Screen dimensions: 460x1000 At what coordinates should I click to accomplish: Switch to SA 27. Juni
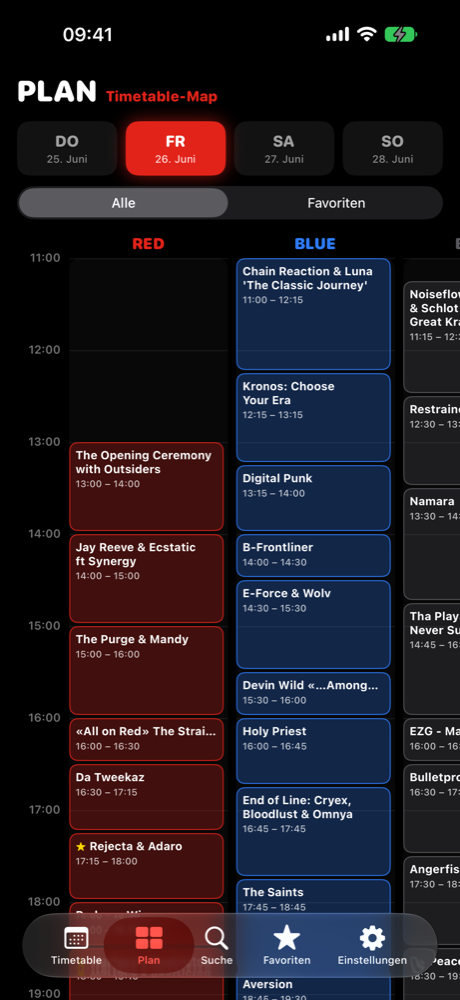(x=284, y=149)
